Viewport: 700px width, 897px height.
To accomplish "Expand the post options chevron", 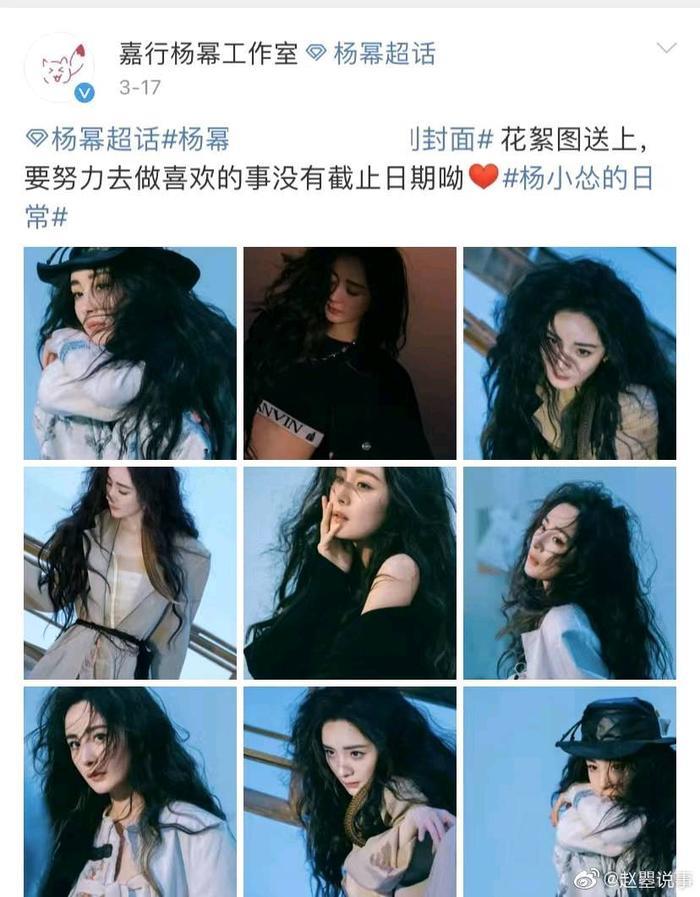I will 666,49.
